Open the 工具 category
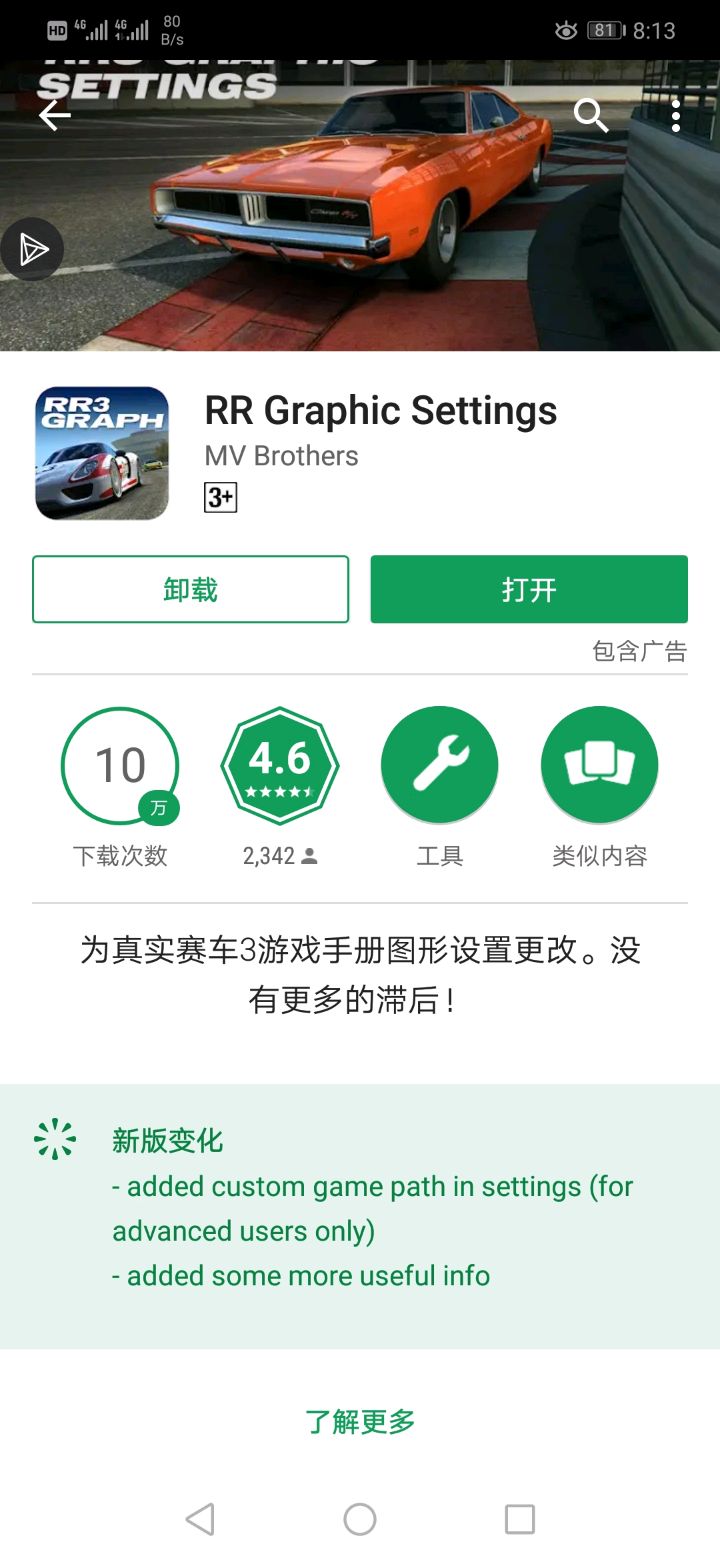This screenshot has height=1560, width=720. point(440,767)
